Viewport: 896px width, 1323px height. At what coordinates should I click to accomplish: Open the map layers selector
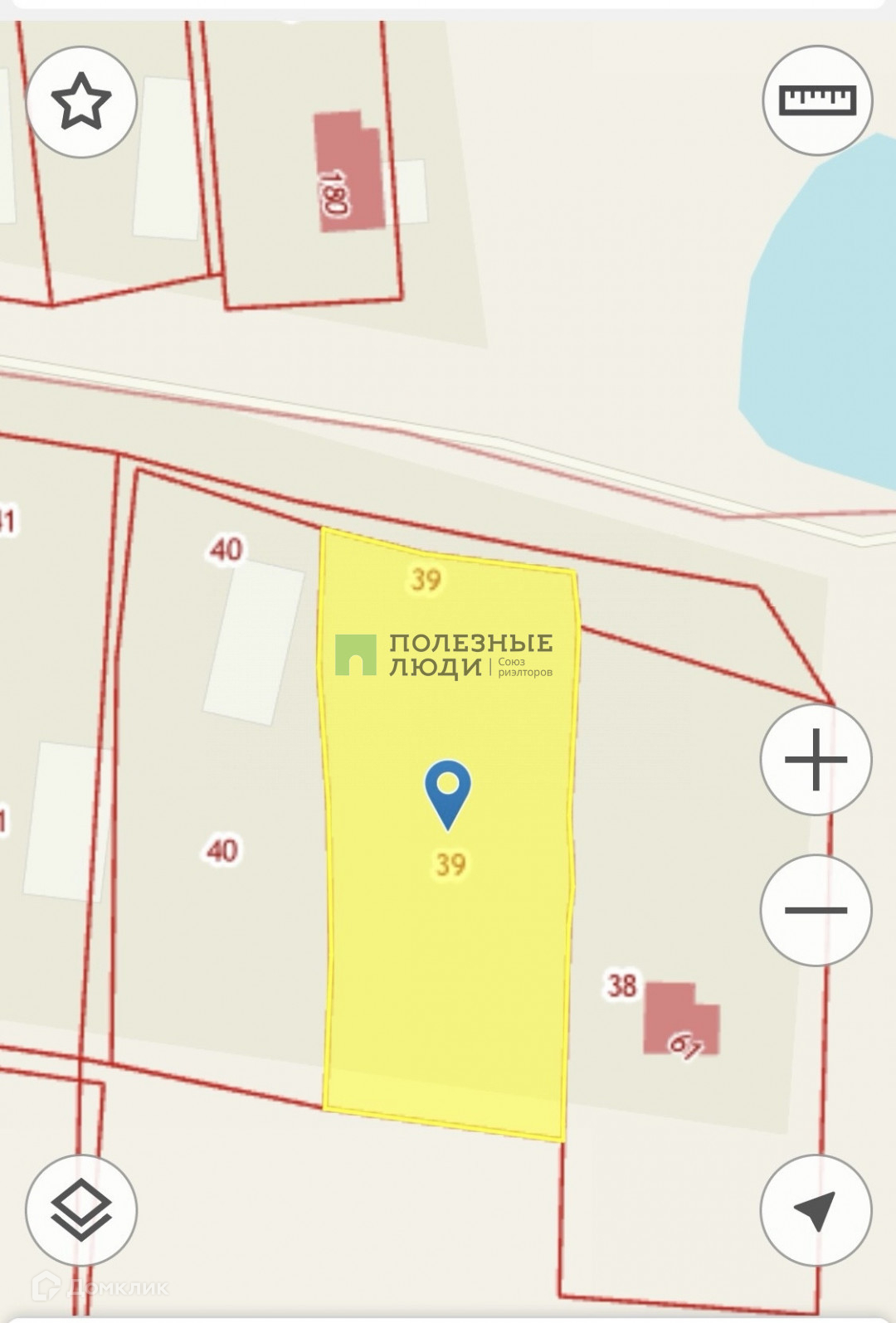pos(81,1209)
